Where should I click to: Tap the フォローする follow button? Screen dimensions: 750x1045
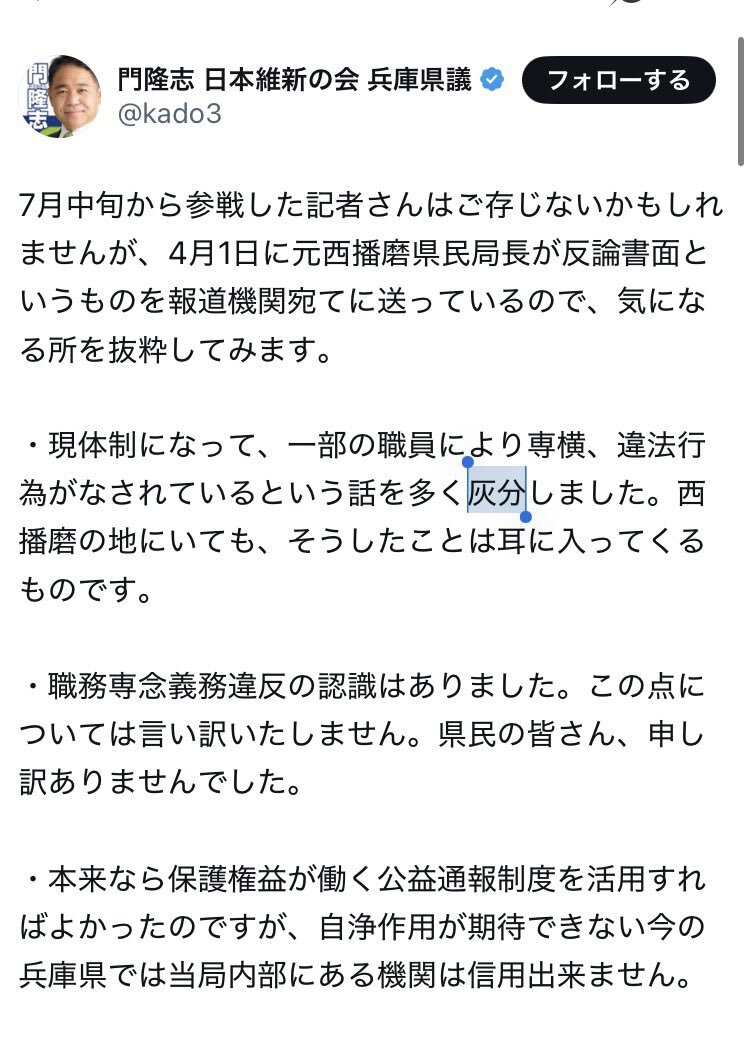click(619, 80)
